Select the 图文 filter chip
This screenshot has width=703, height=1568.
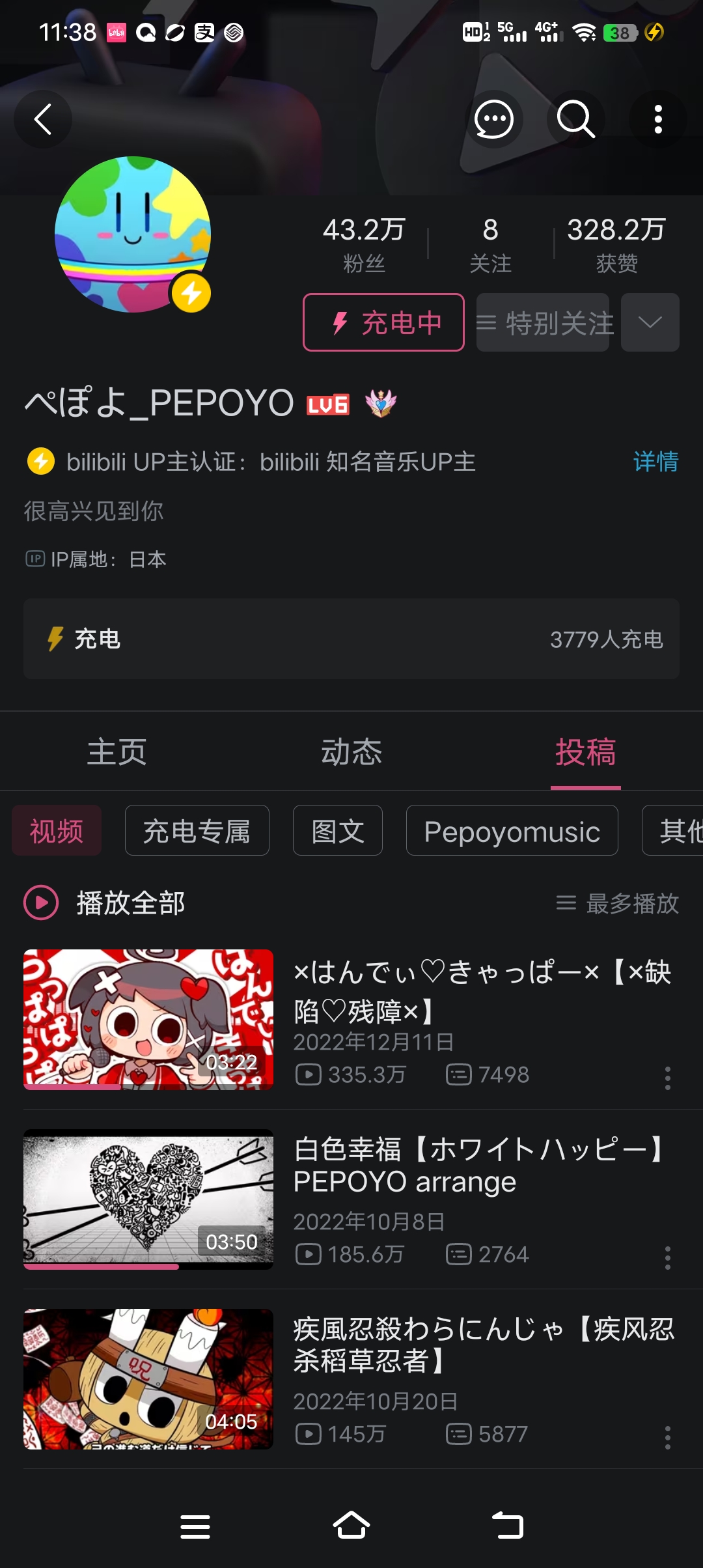[337, 831]
